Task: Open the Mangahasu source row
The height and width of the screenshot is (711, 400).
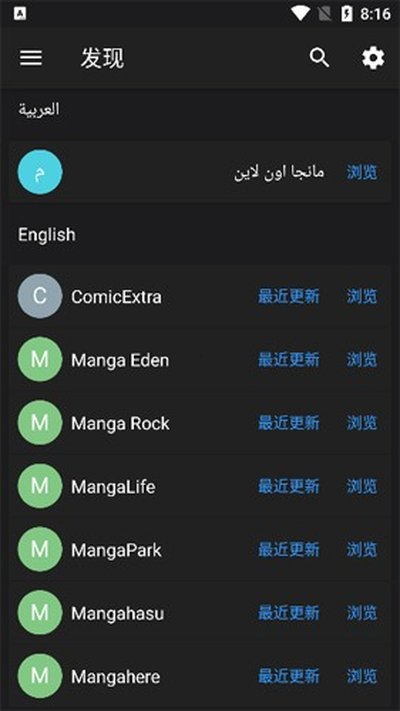Action: 200,613
